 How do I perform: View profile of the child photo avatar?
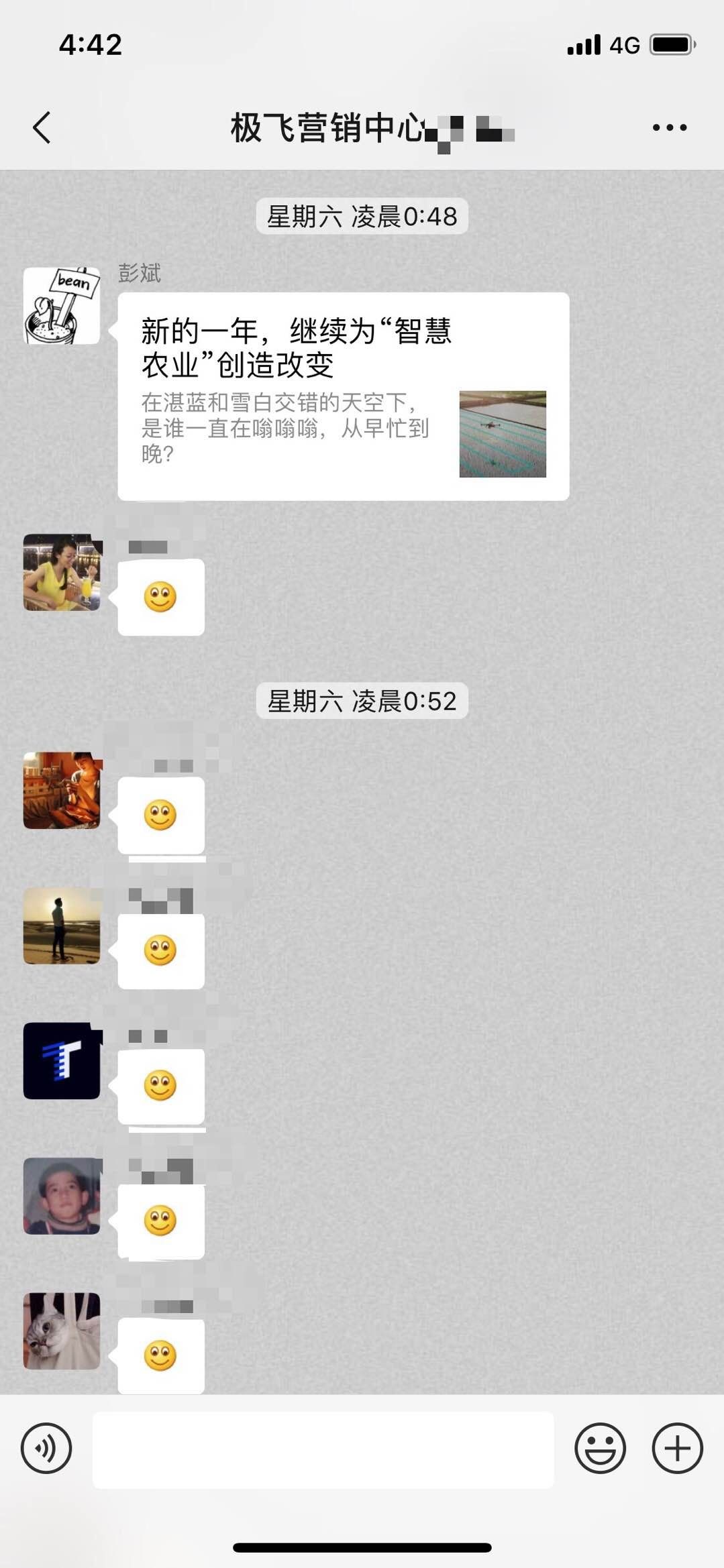pyautogui.click(x=62, y=1196)
